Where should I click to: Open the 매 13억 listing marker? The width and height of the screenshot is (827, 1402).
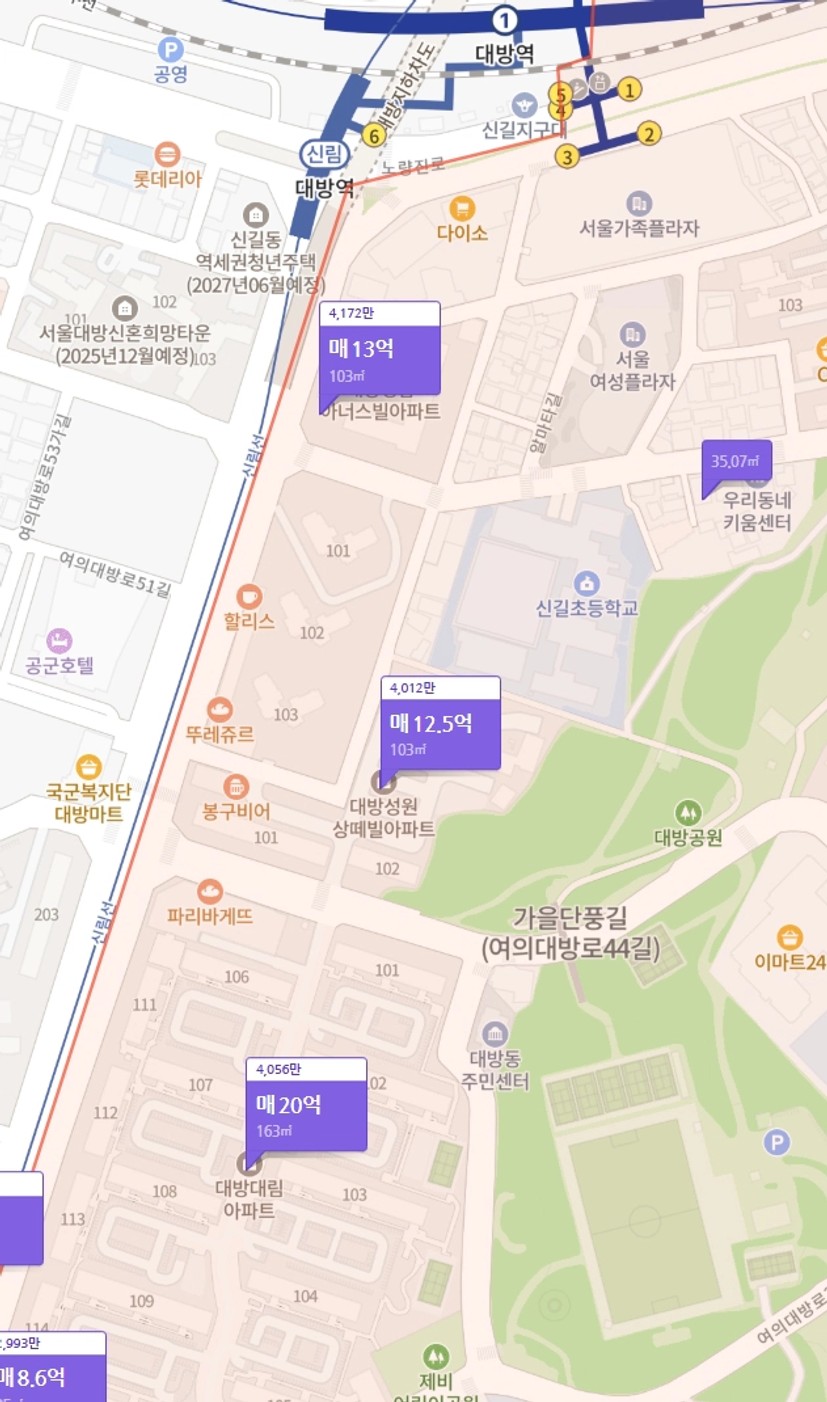point(380,348)
